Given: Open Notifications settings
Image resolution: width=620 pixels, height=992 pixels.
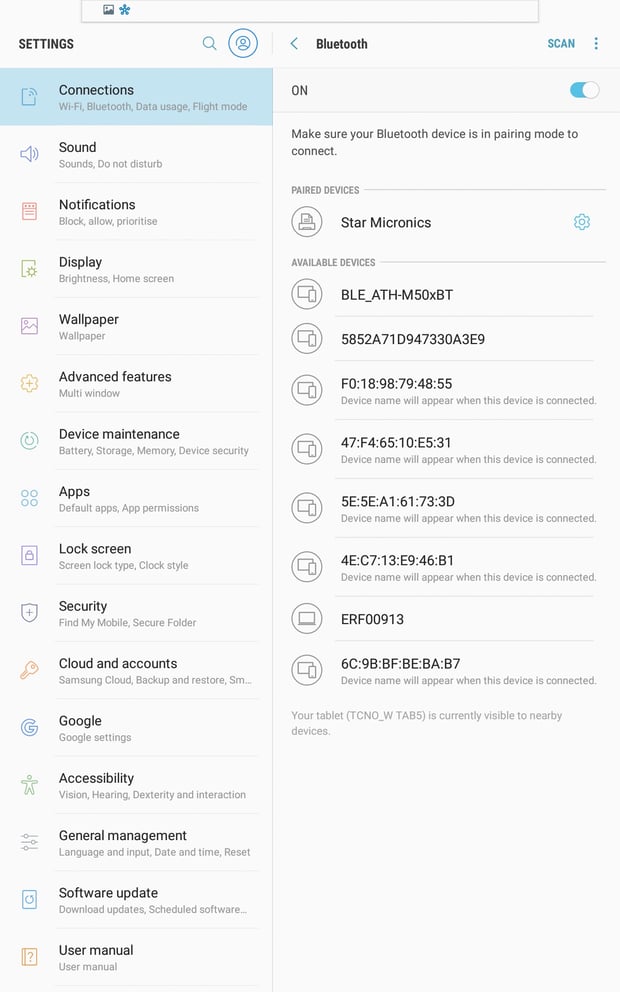Looking at the screenshot, I should click(135, 212).
